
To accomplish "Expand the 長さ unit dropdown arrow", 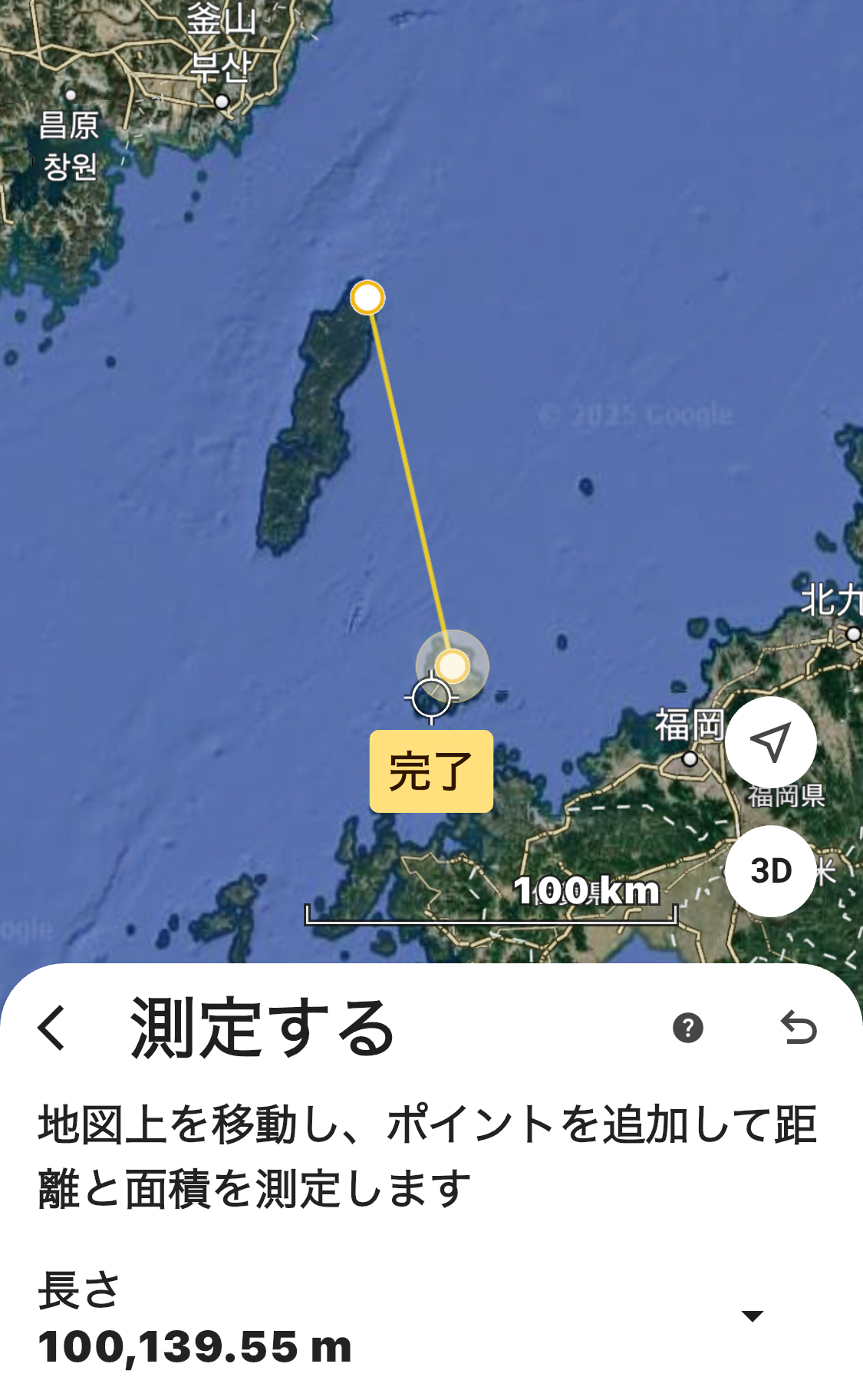I will tap(753, 1316).
